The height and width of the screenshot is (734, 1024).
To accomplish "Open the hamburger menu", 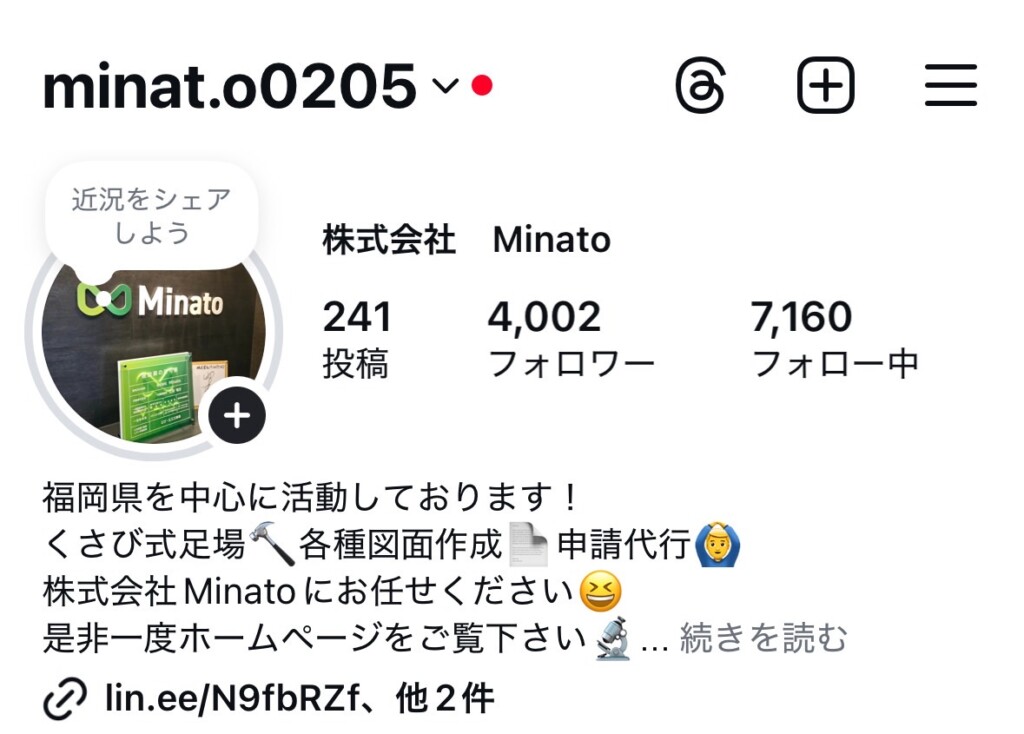I will (950, 86).
